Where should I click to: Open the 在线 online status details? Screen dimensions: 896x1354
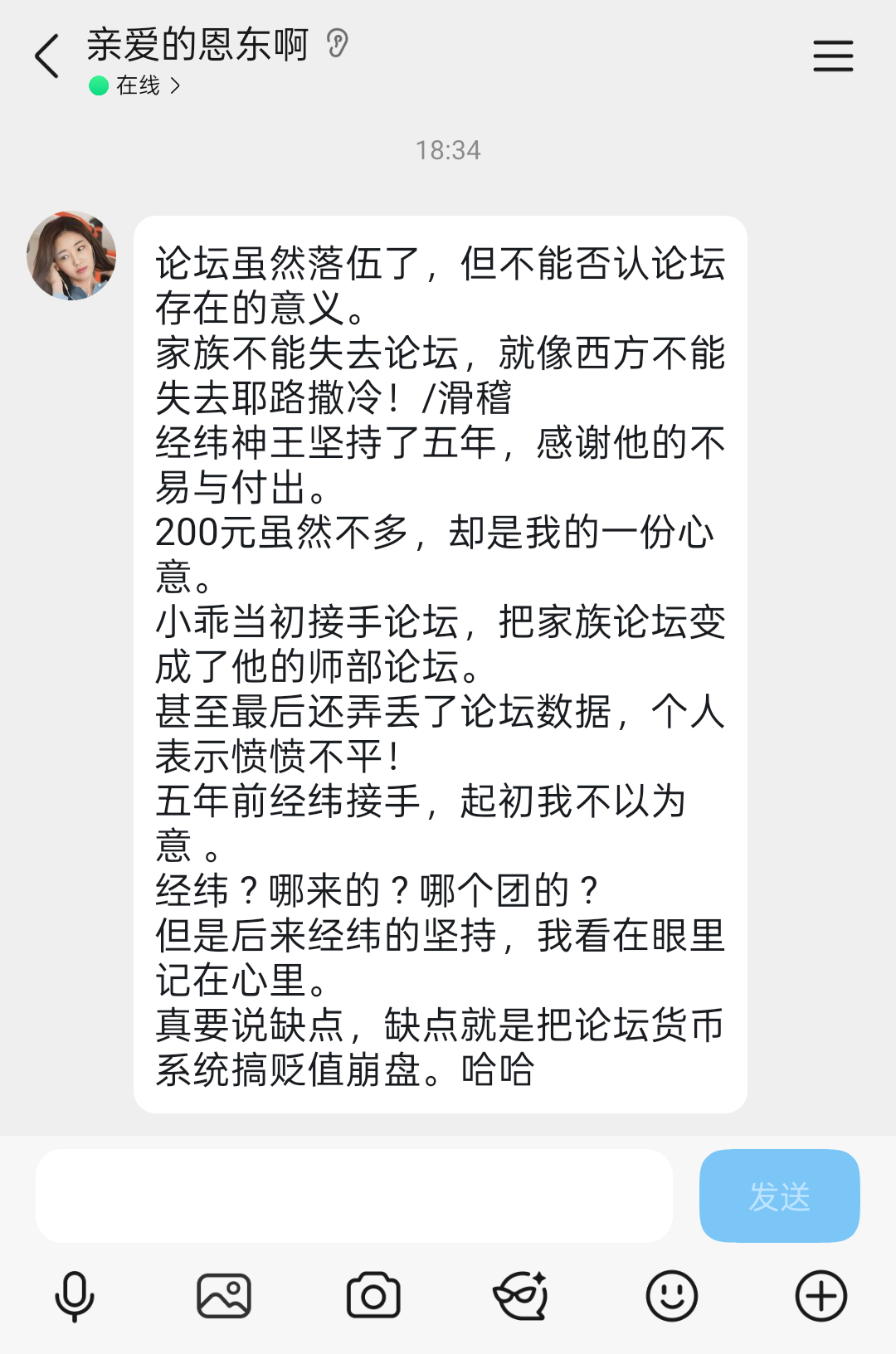[137, 85]
